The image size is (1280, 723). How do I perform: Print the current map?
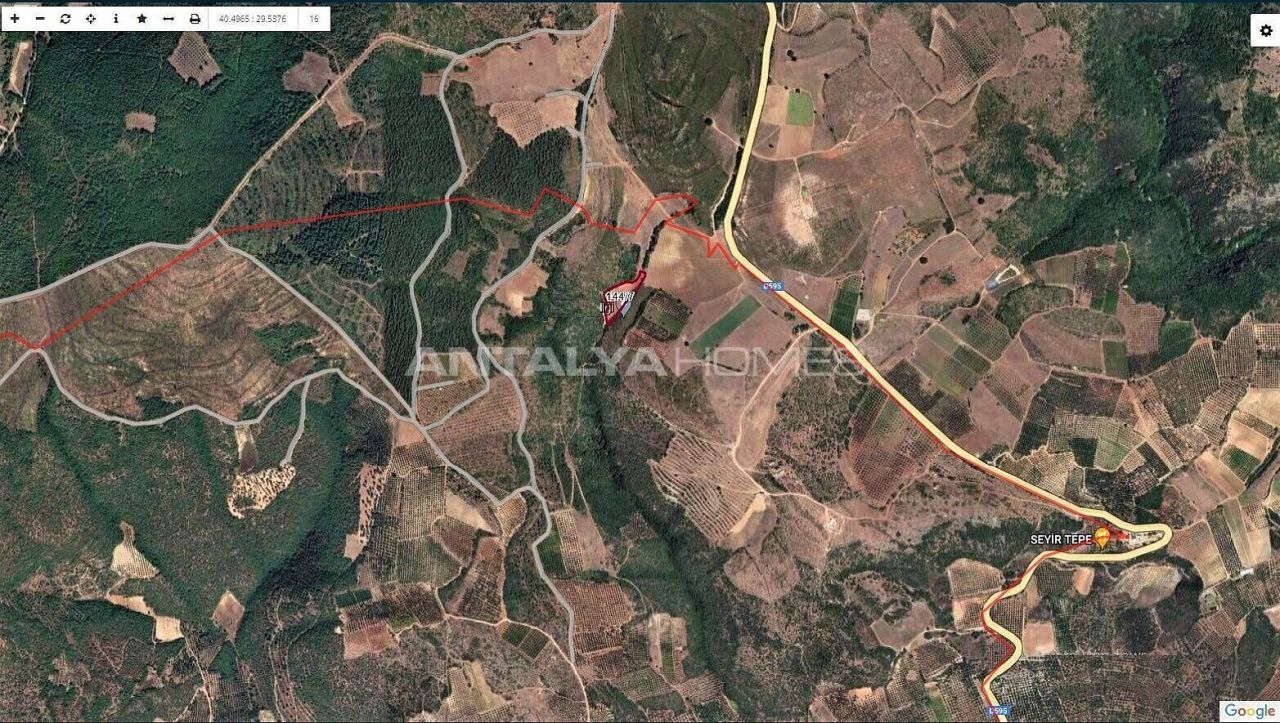[x=194, y=18]
